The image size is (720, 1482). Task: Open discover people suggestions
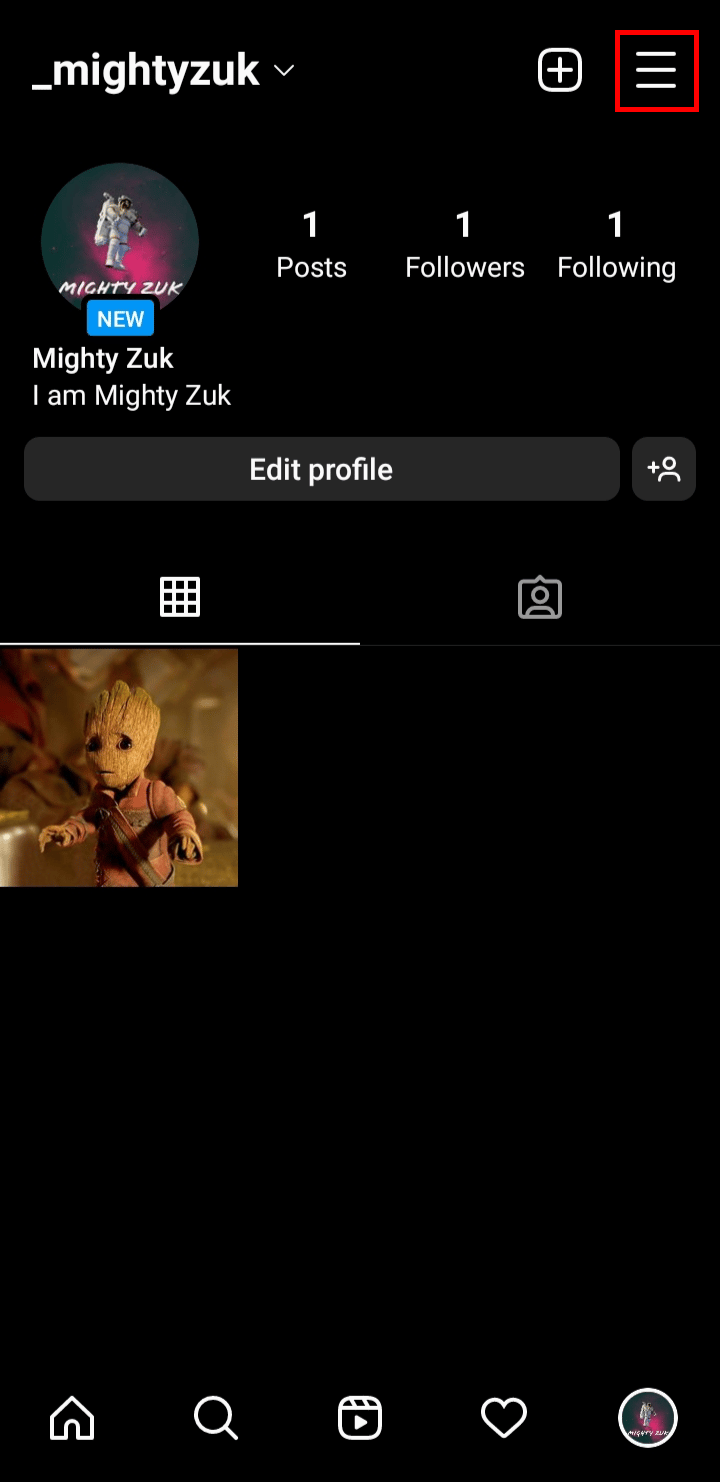click(664, 469)
